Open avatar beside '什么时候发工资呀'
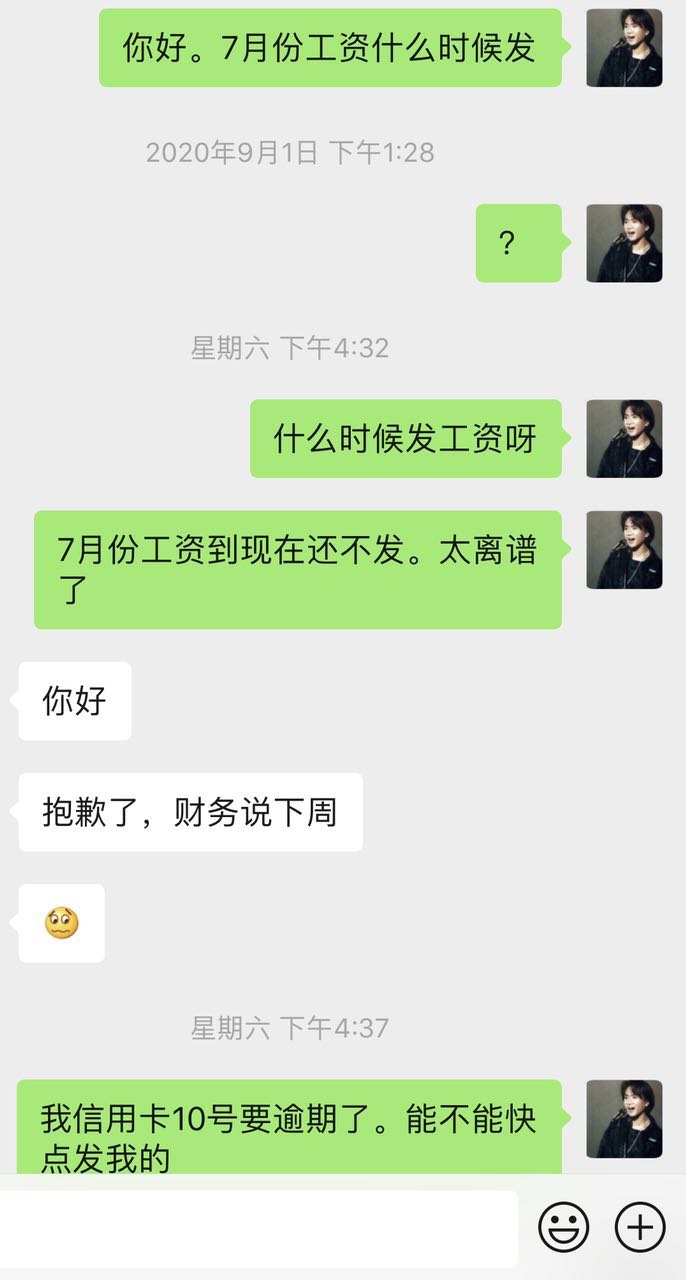The height and width of the screenshot is (1280, 686). click(624, 438)
